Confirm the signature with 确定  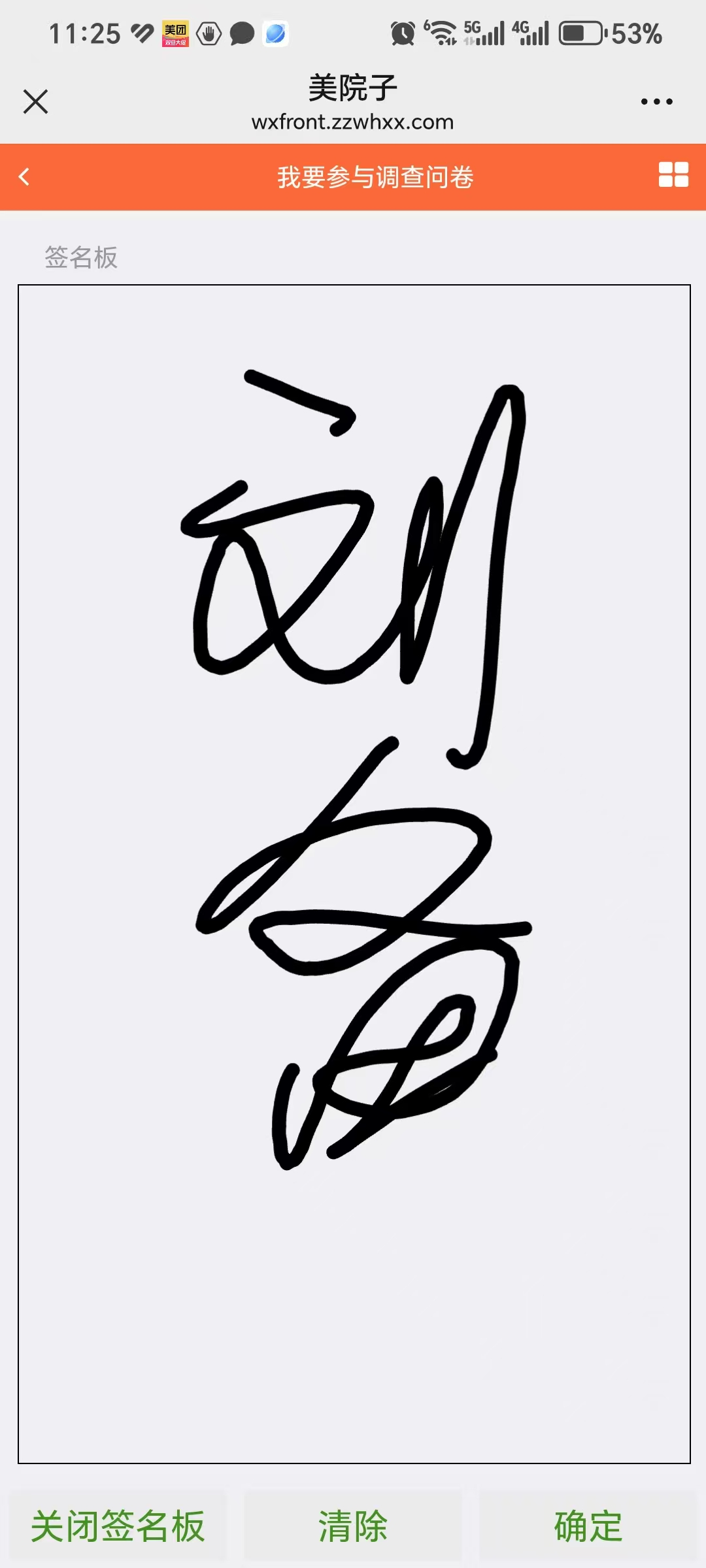[x=588, y=1526]
